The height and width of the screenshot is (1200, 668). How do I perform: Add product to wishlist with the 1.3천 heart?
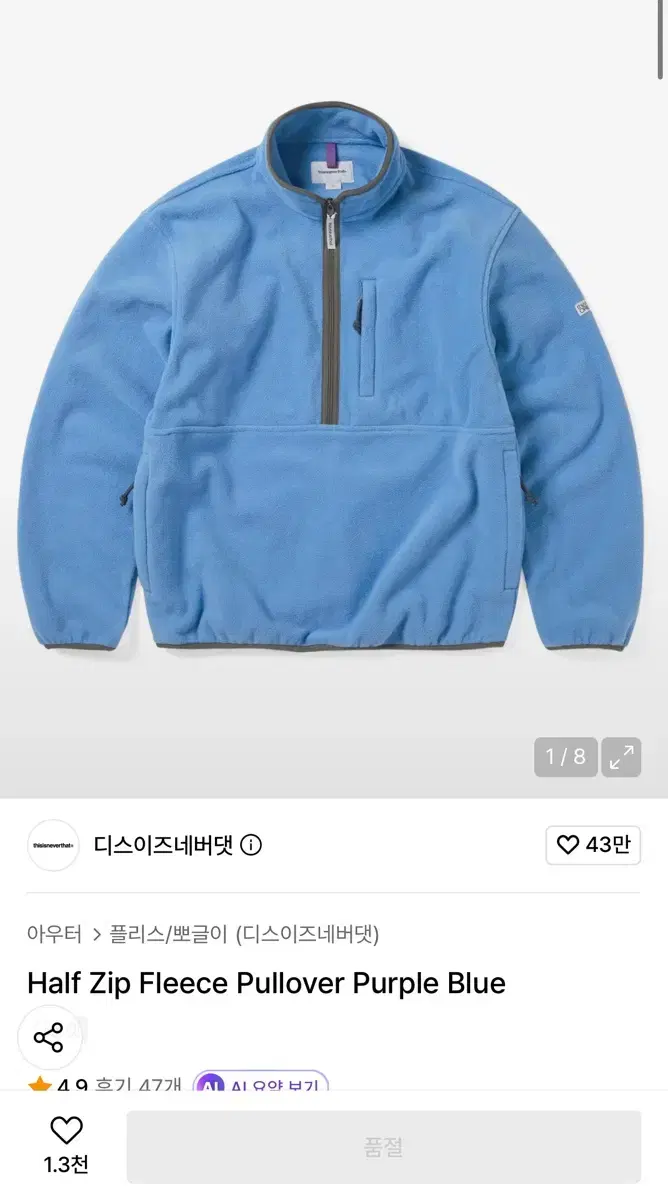[66, 1145]
